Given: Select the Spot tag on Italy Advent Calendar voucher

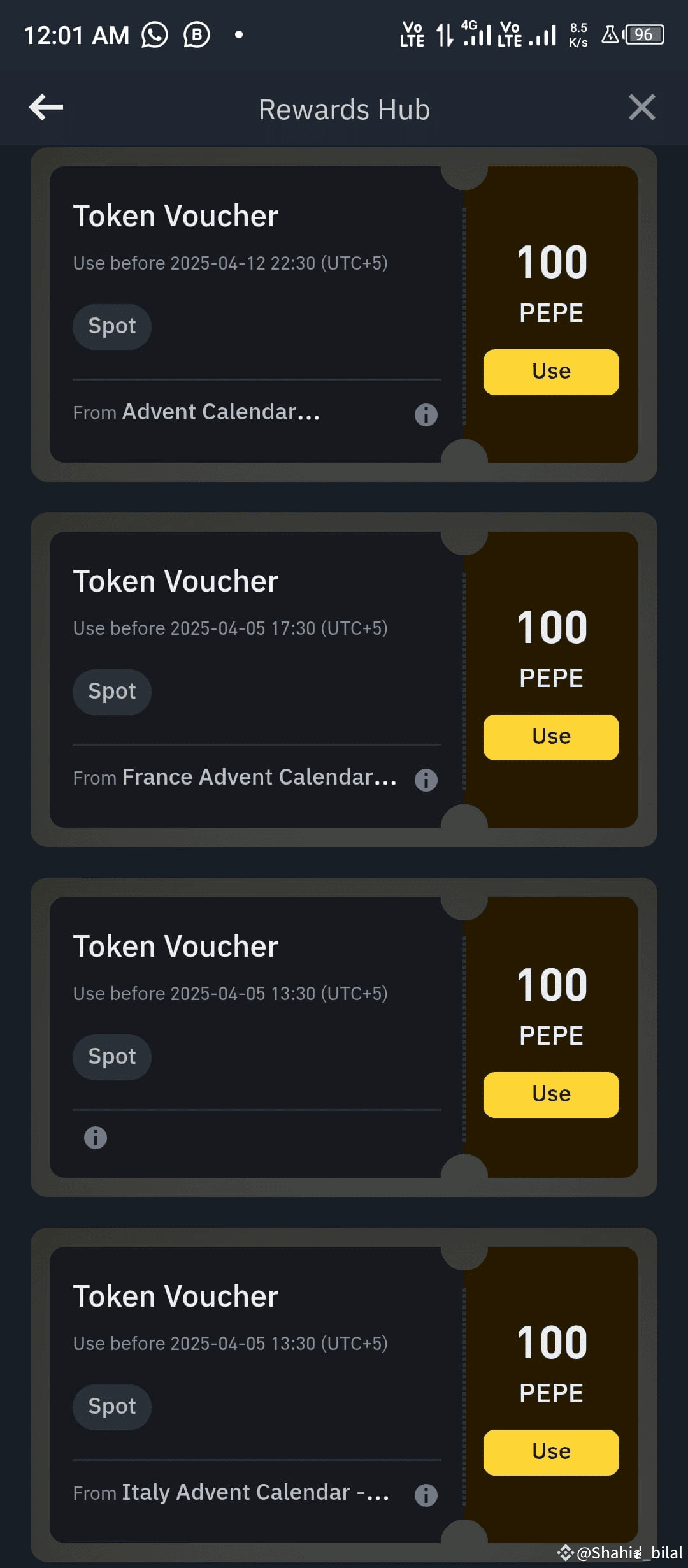Looking at the screenshot, I should coord(111,1406).
